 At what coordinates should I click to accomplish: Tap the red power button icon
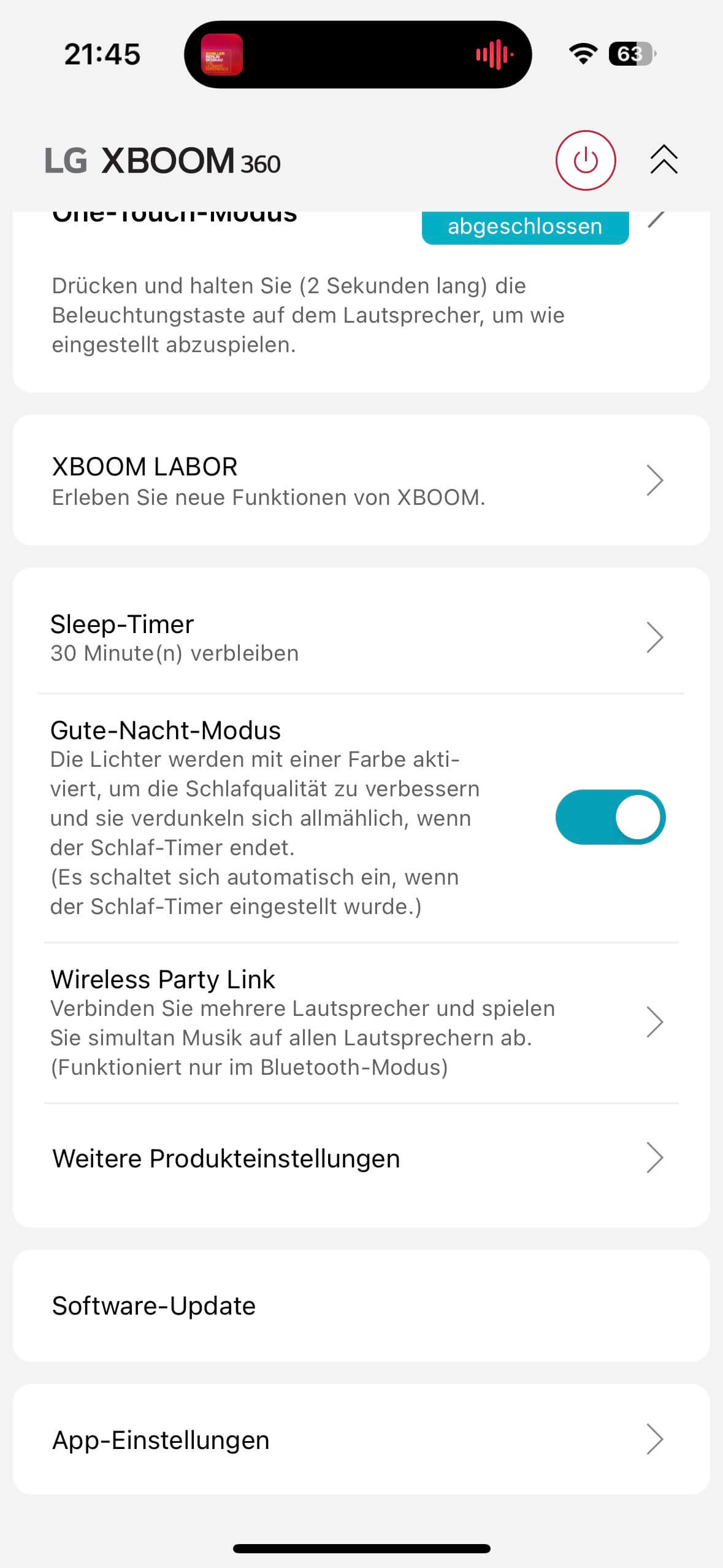[x=585, y=161]
